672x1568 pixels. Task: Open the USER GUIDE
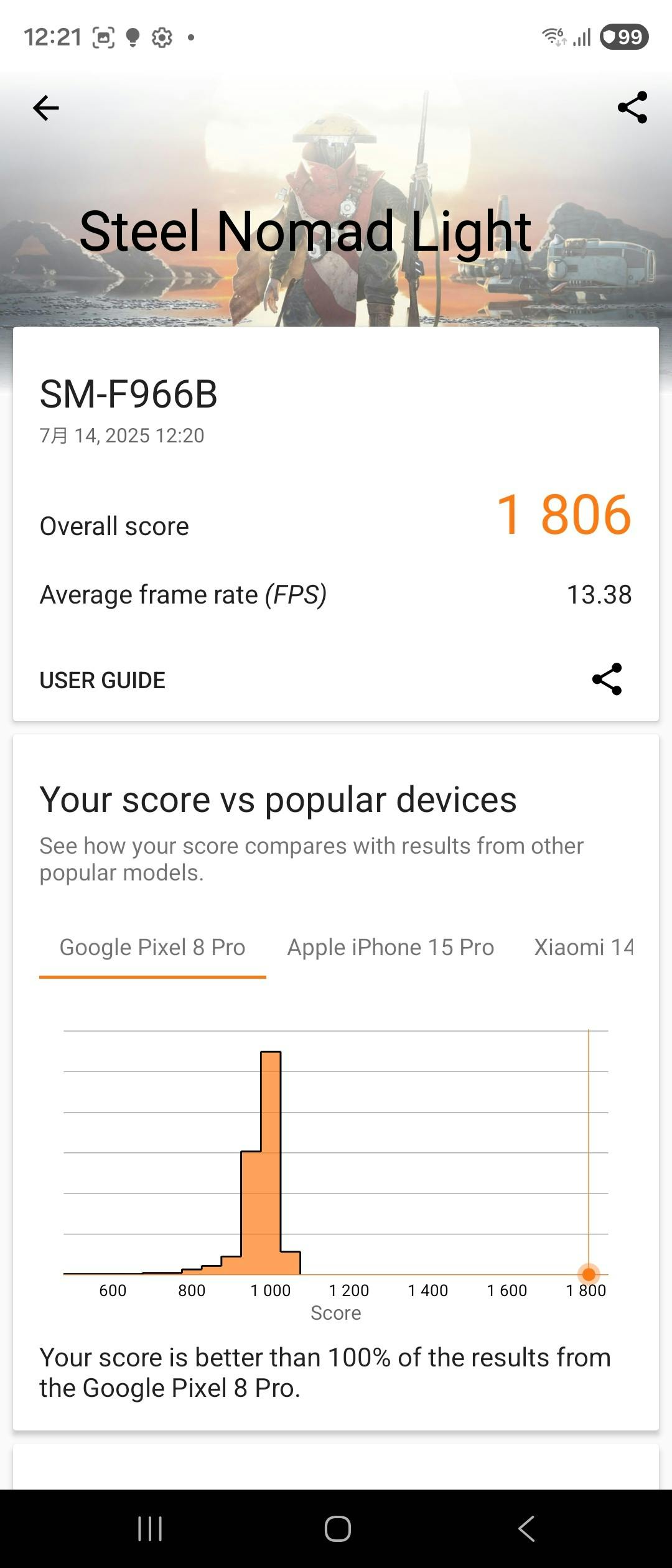tap(103, 680)
